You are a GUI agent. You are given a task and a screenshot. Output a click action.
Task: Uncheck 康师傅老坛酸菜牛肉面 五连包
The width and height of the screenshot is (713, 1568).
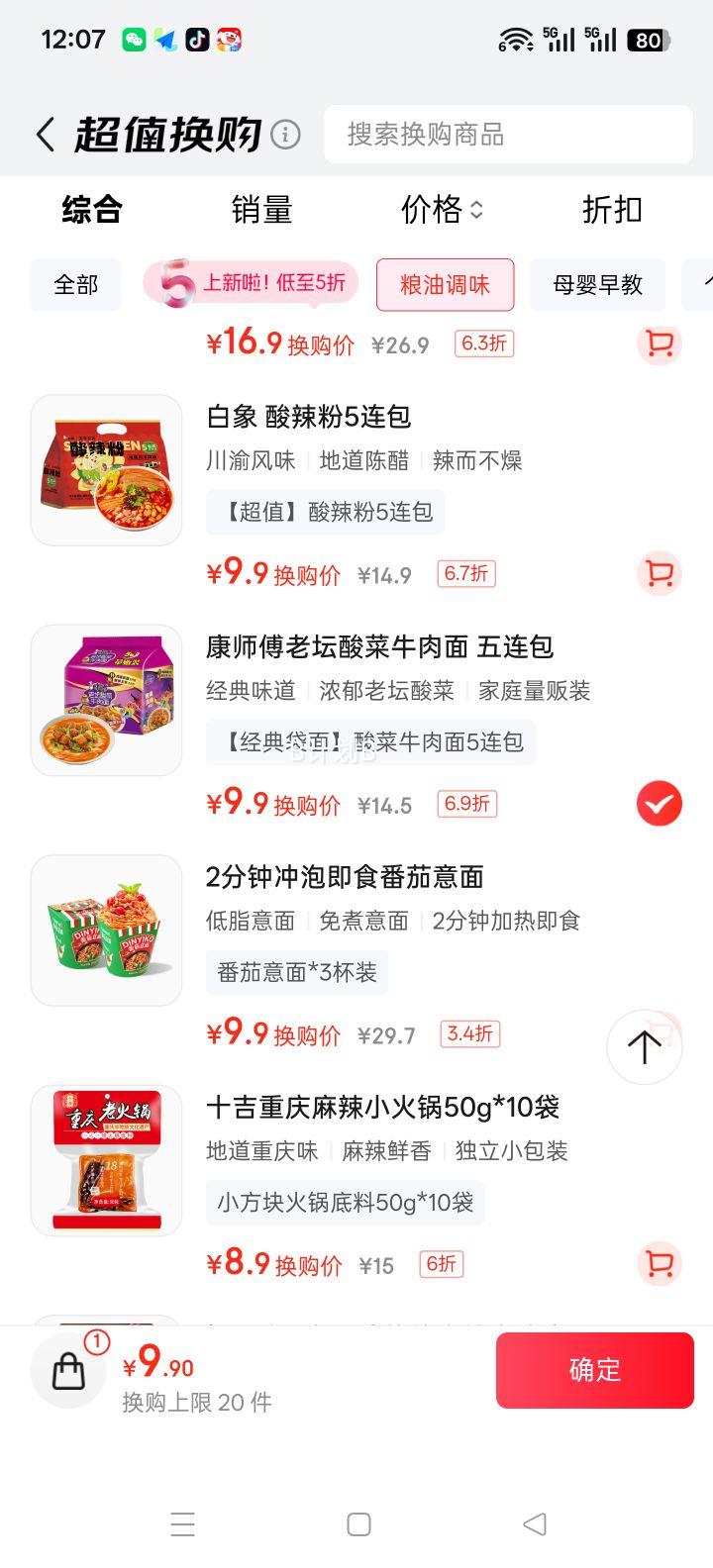point(659,803)
